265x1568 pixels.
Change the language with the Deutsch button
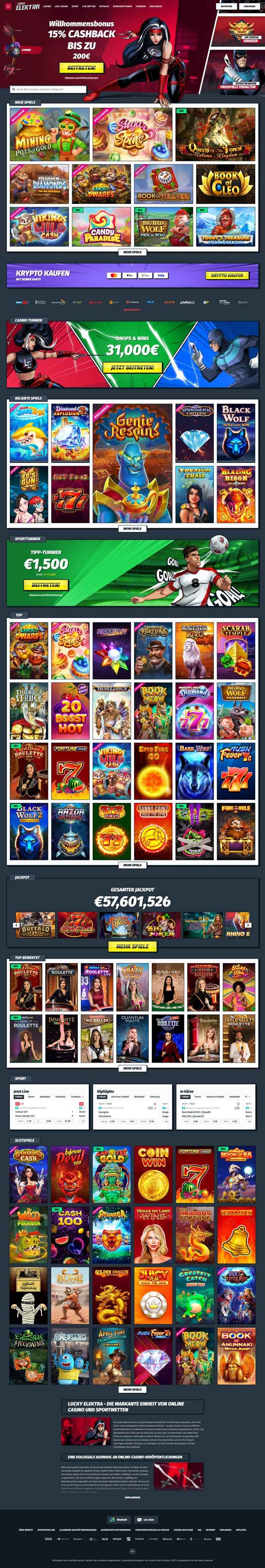(119, 1519)
